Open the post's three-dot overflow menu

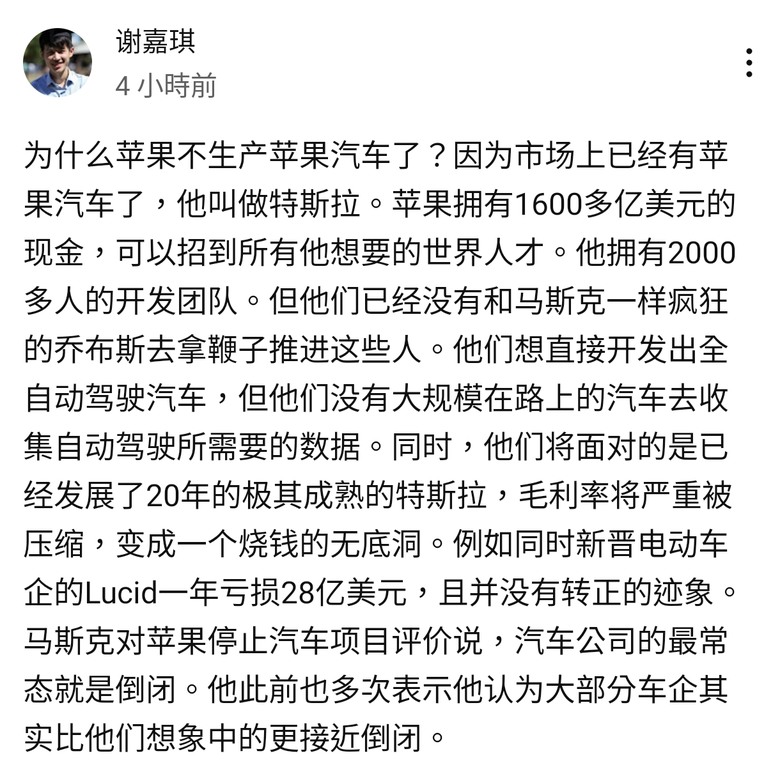(x=749, y=63)
